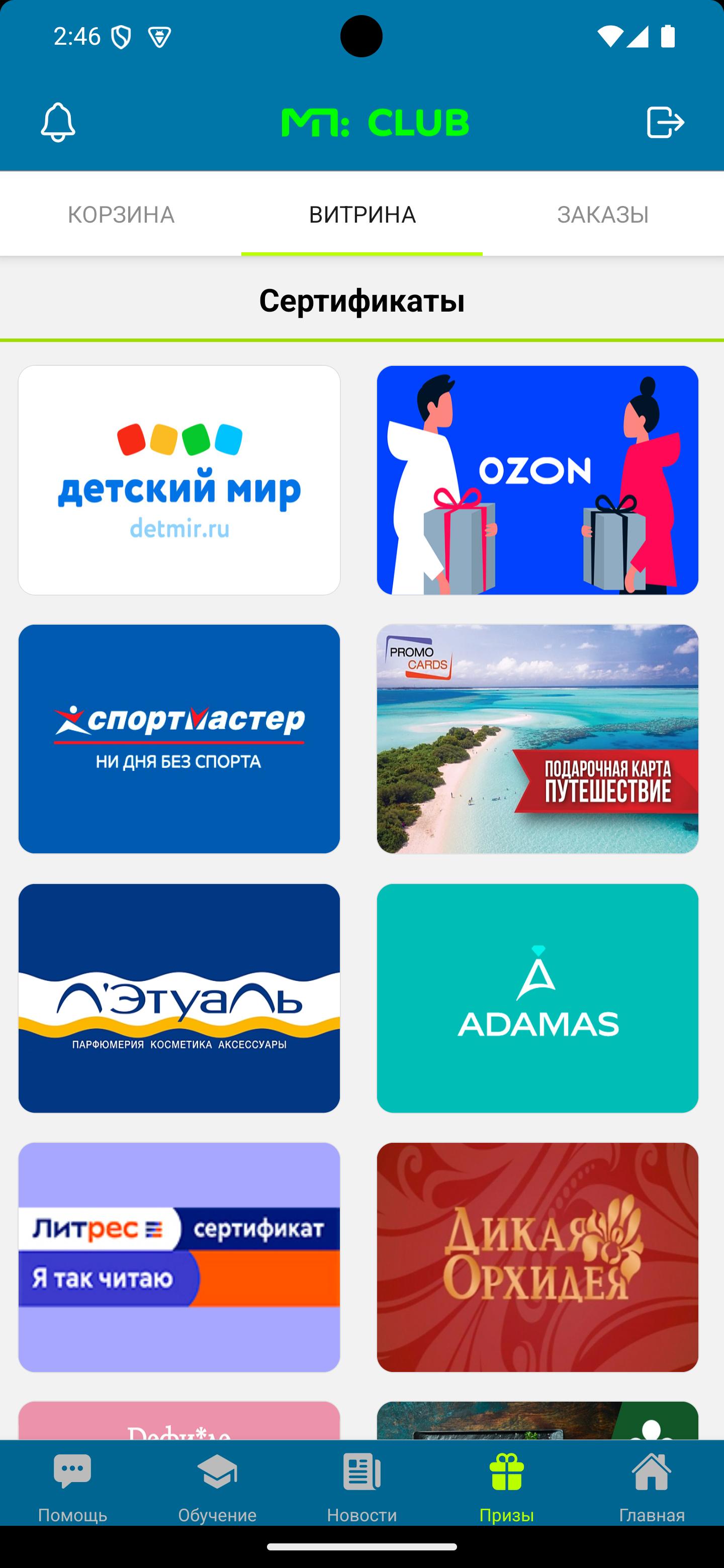Switch to Новости in bottom navigation
The image size is (724, 1568).
pos(361,1485)
